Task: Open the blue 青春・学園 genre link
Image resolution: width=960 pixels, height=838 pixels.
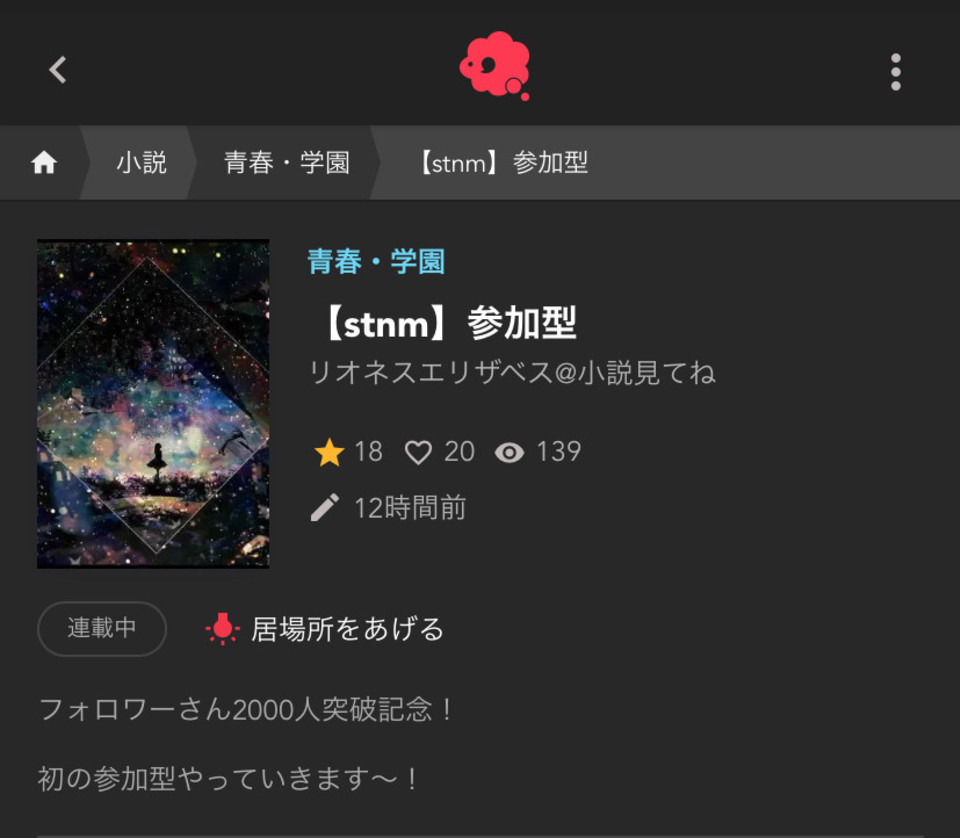Action: (x=376, y=262)
